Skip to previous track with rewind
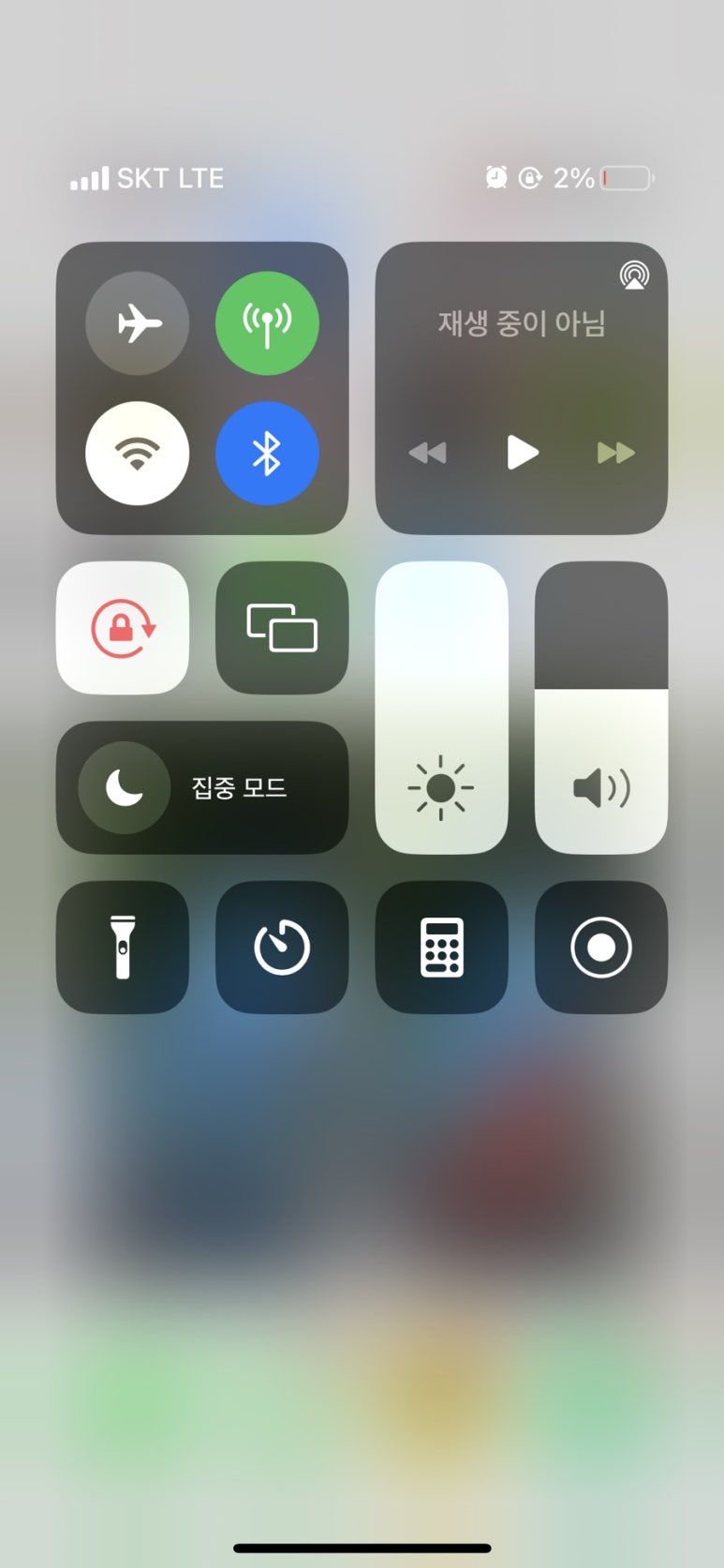 428,454
